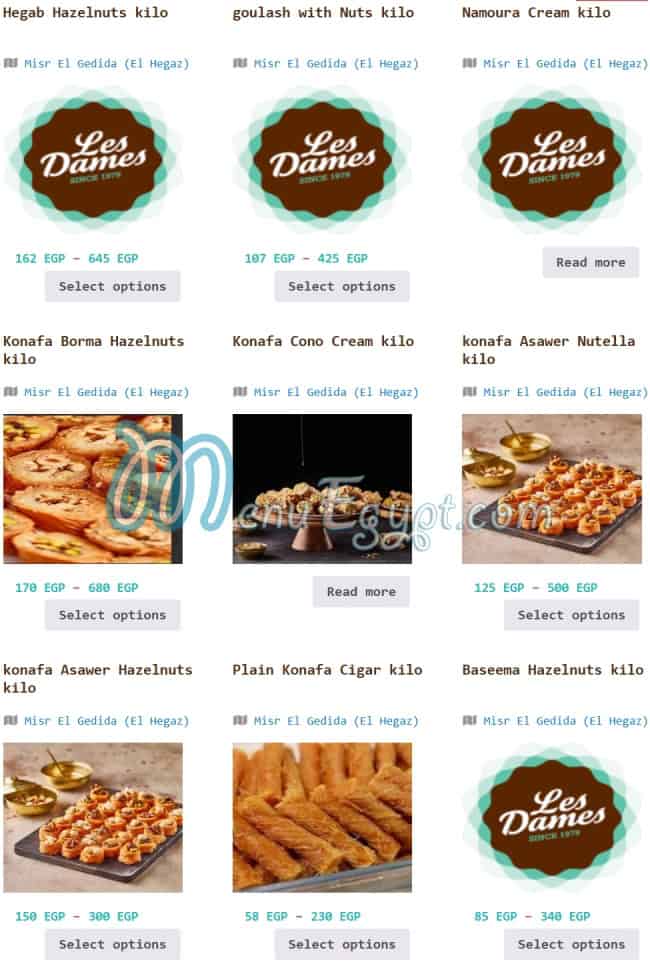Read more about Namoura Cream kilo
Image resolution: width=650 pixels, height=964 pixels.
[590, 262]
